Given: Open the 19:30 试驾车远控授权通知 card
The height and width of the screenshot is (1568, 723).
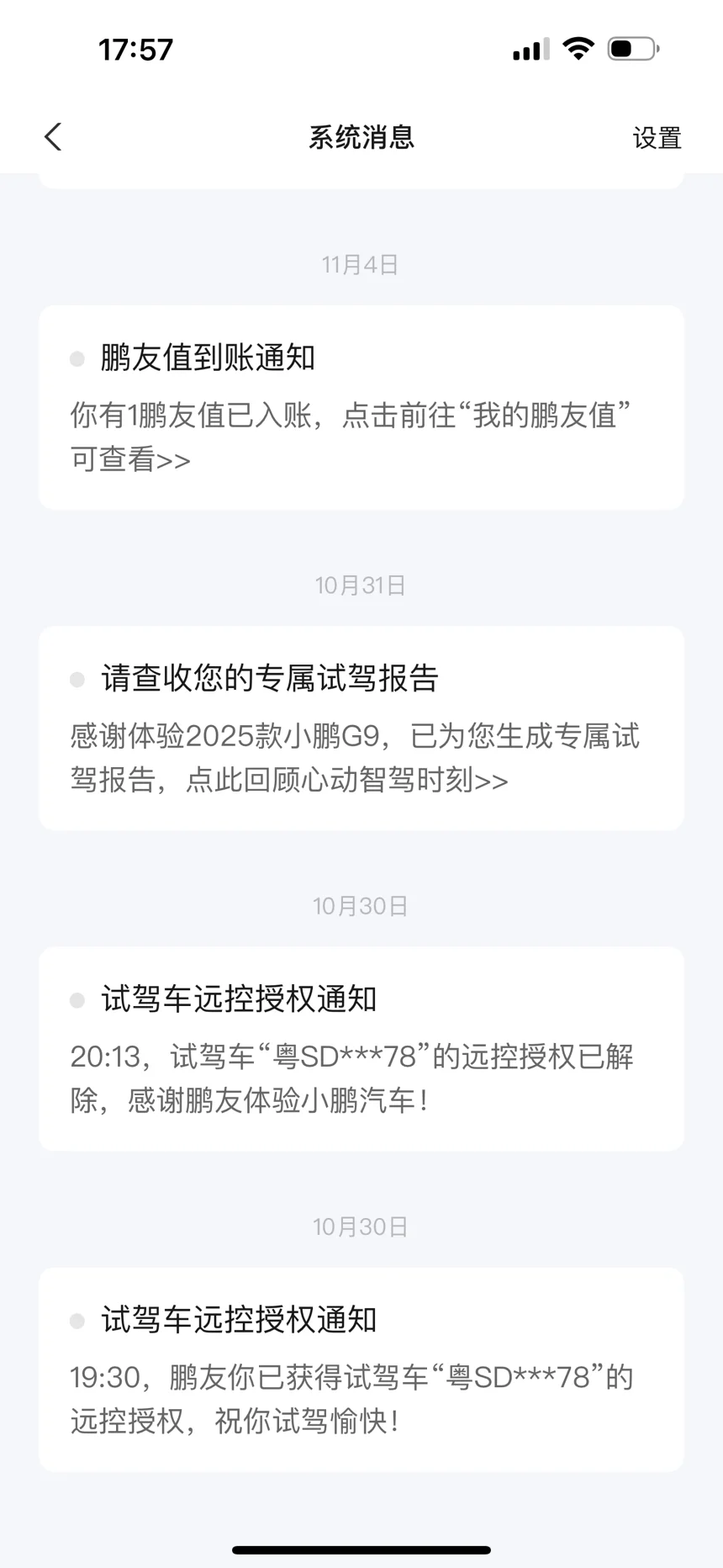Looking at the screenshot, I should [361, 1370].
